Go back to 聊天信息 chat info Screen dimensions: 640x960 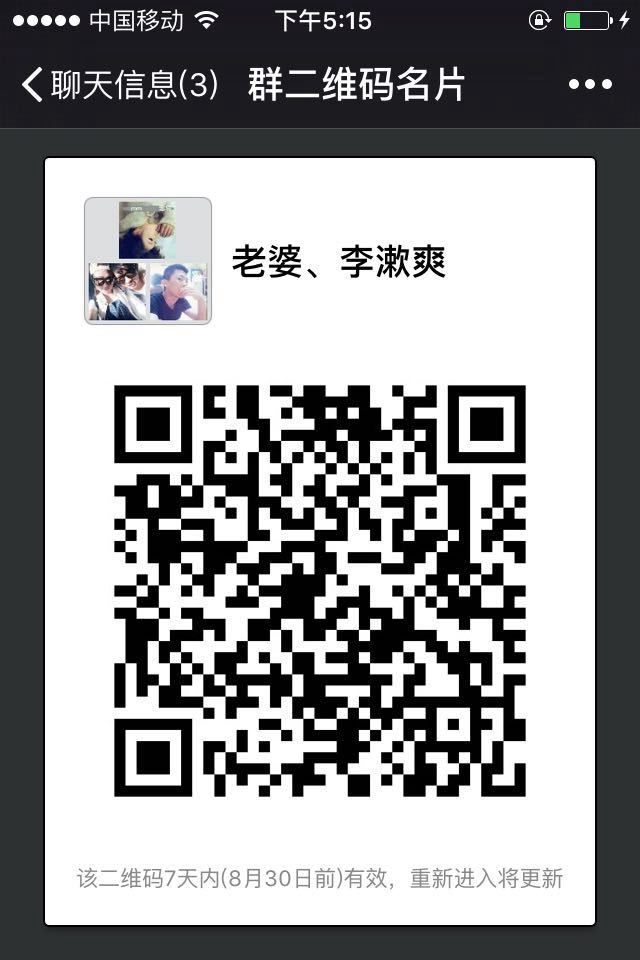point(118,84)
